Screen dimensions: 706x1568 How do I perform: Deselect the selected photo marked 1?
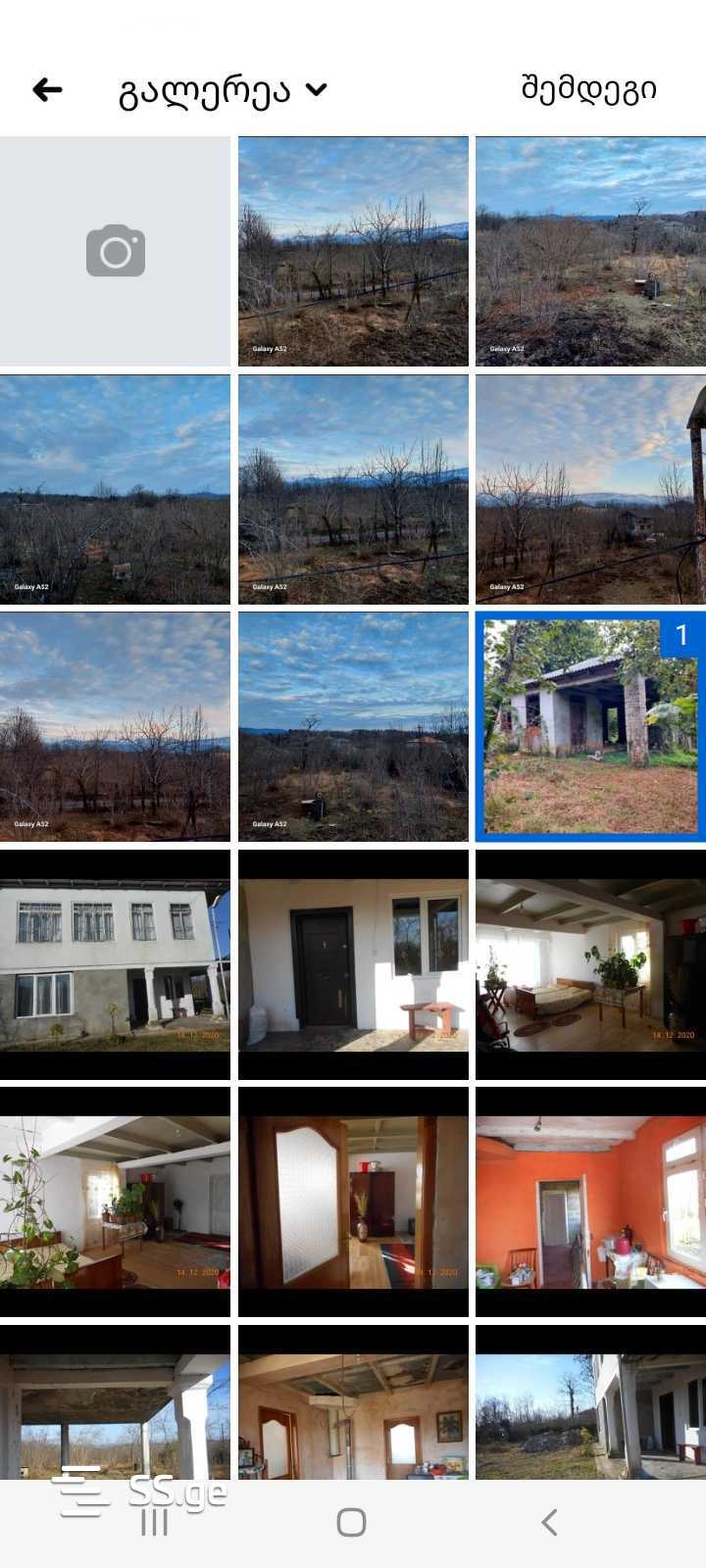click(x=589, y=726)
